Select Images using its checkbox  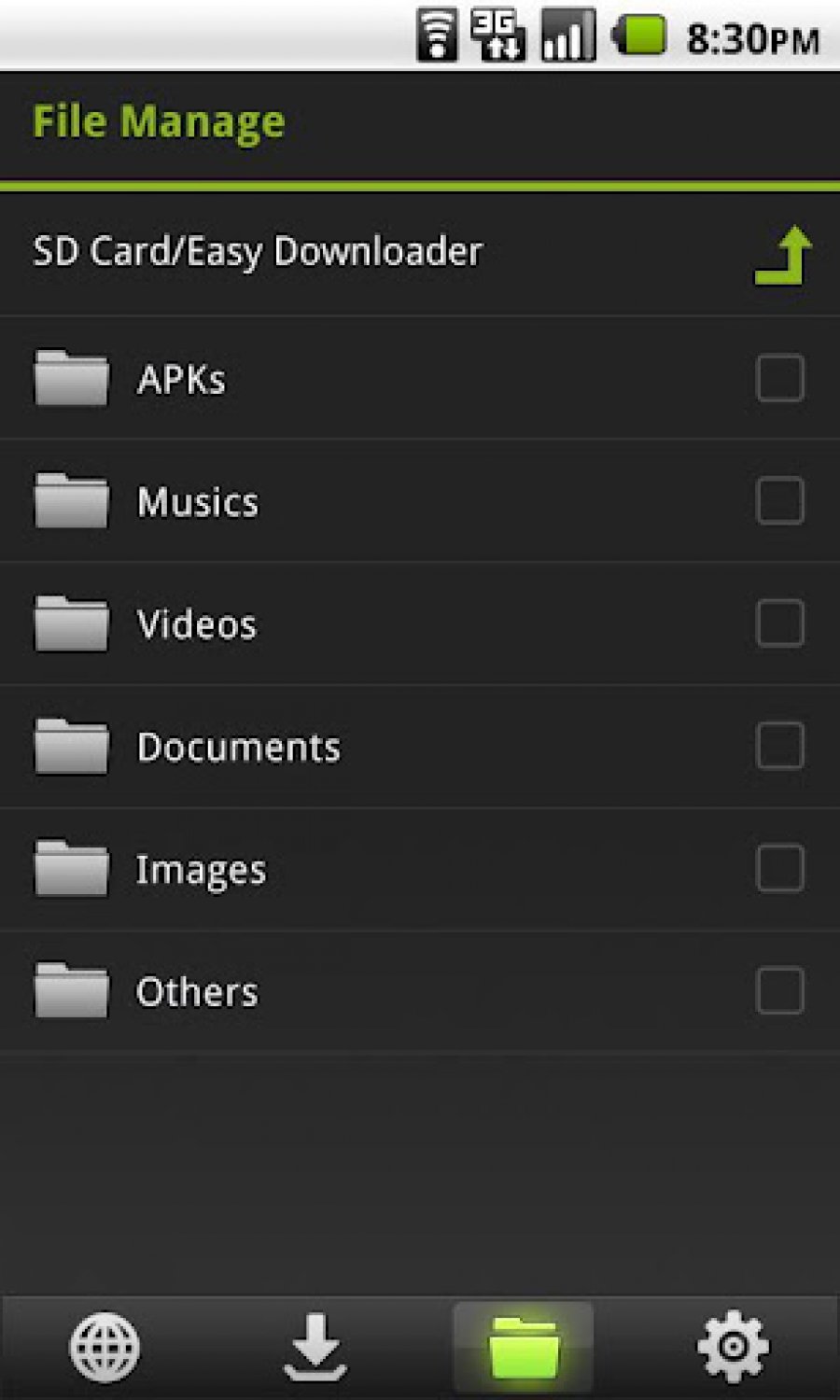point(779,869)
